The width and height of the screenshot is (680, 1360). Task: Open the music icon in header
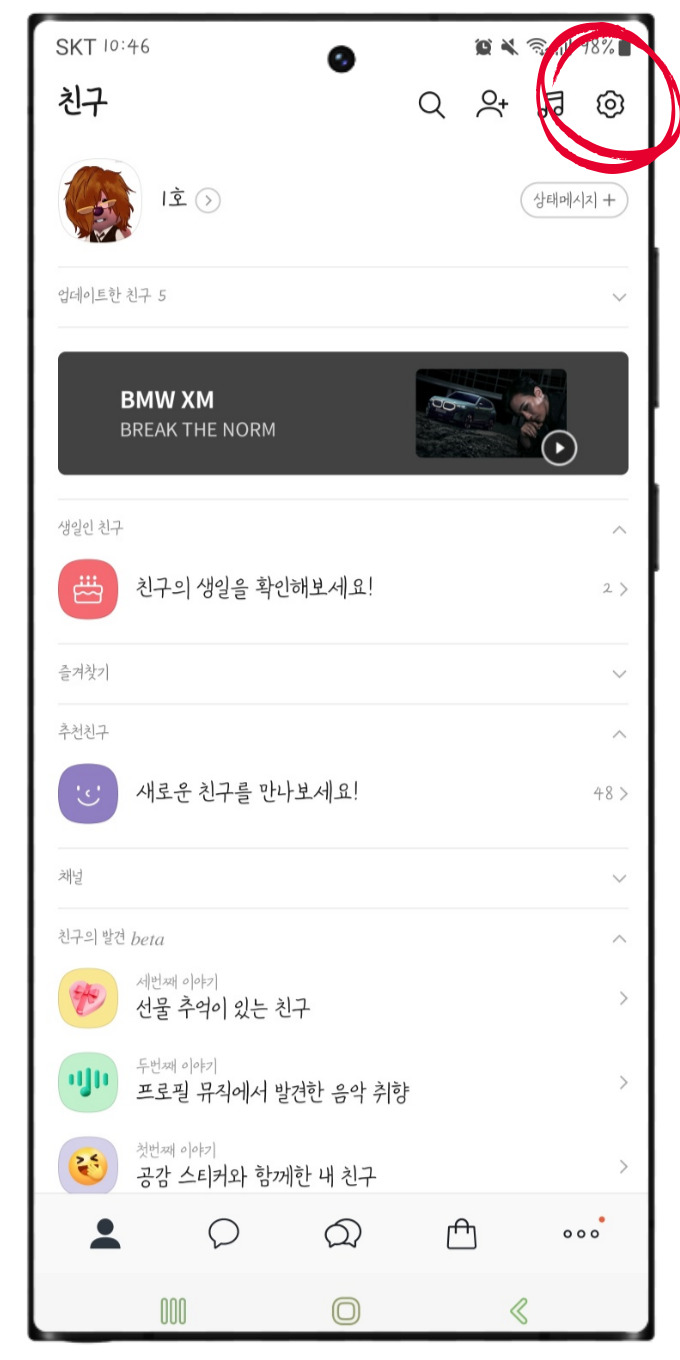point(552,104)
